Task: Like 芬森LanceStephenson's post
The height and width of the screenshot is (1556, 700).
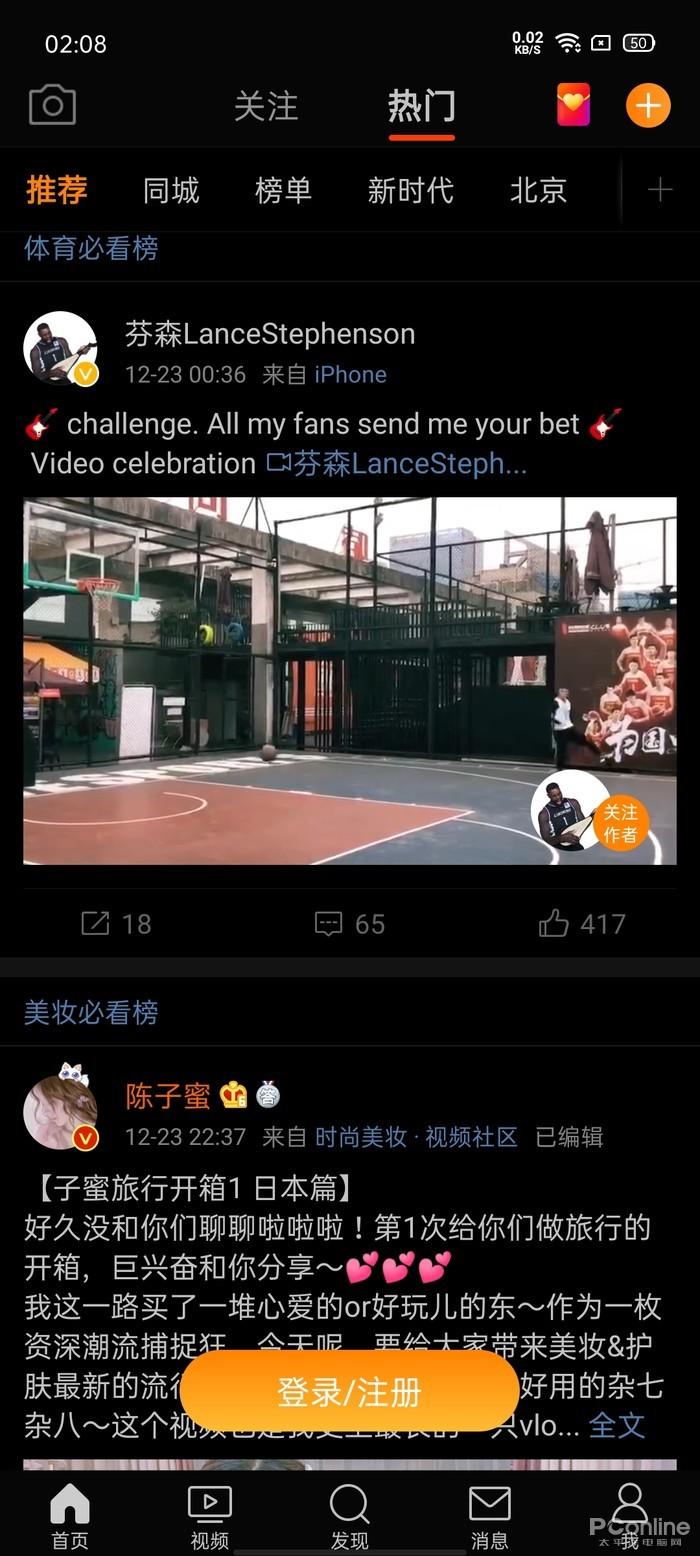Action: pos(583,923)
